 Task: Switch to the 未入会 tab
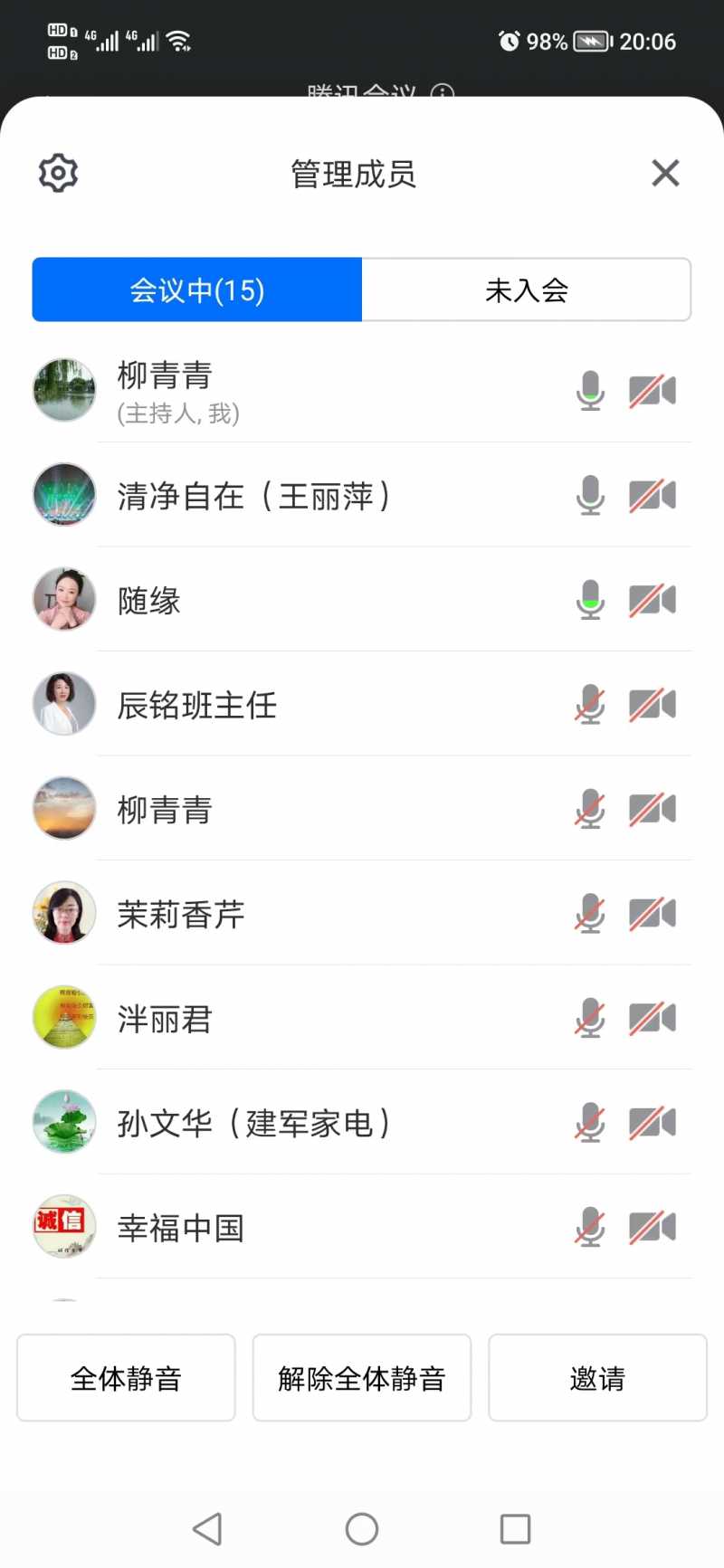526,290
